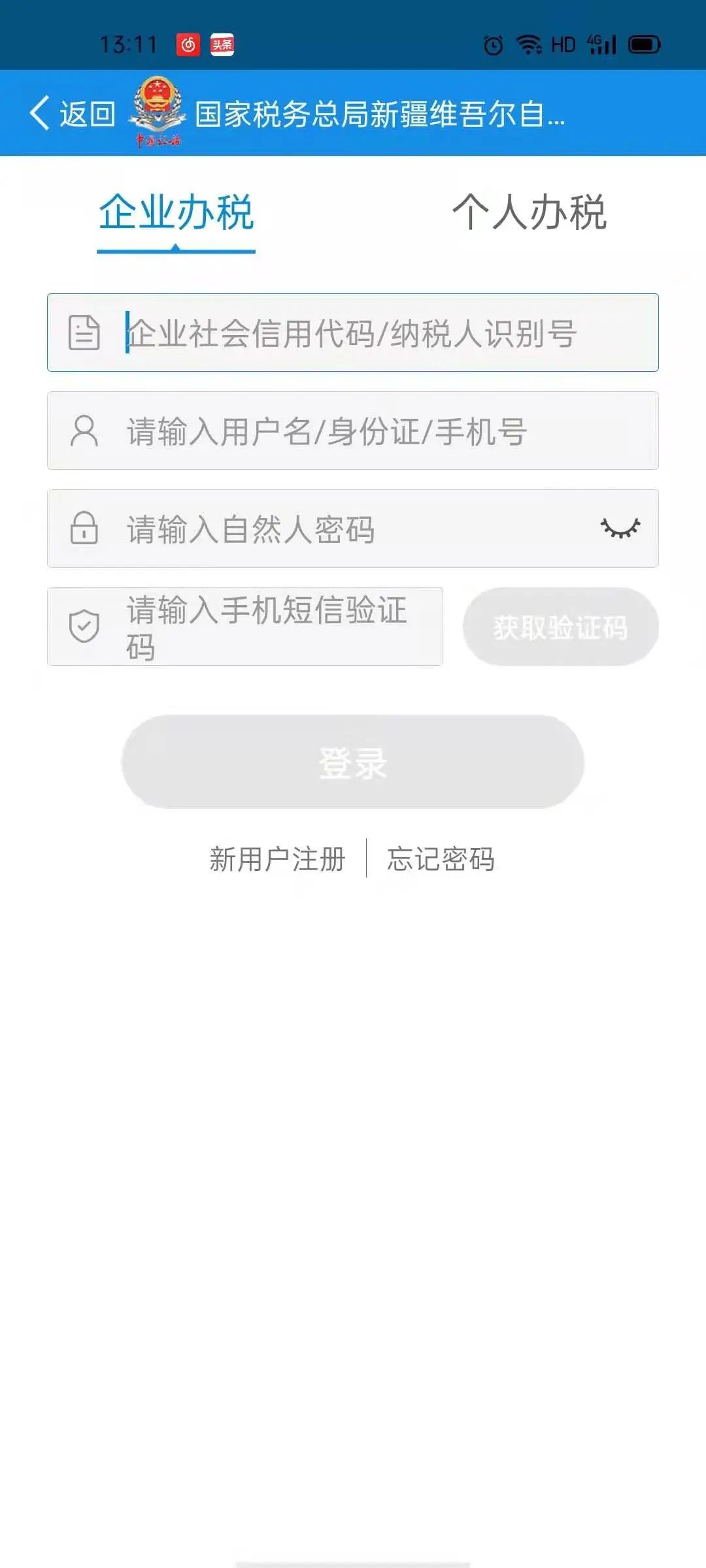Tap the 用户名/身份证/手机号 input field
The image size is (706, 1568).
point(353,431)
